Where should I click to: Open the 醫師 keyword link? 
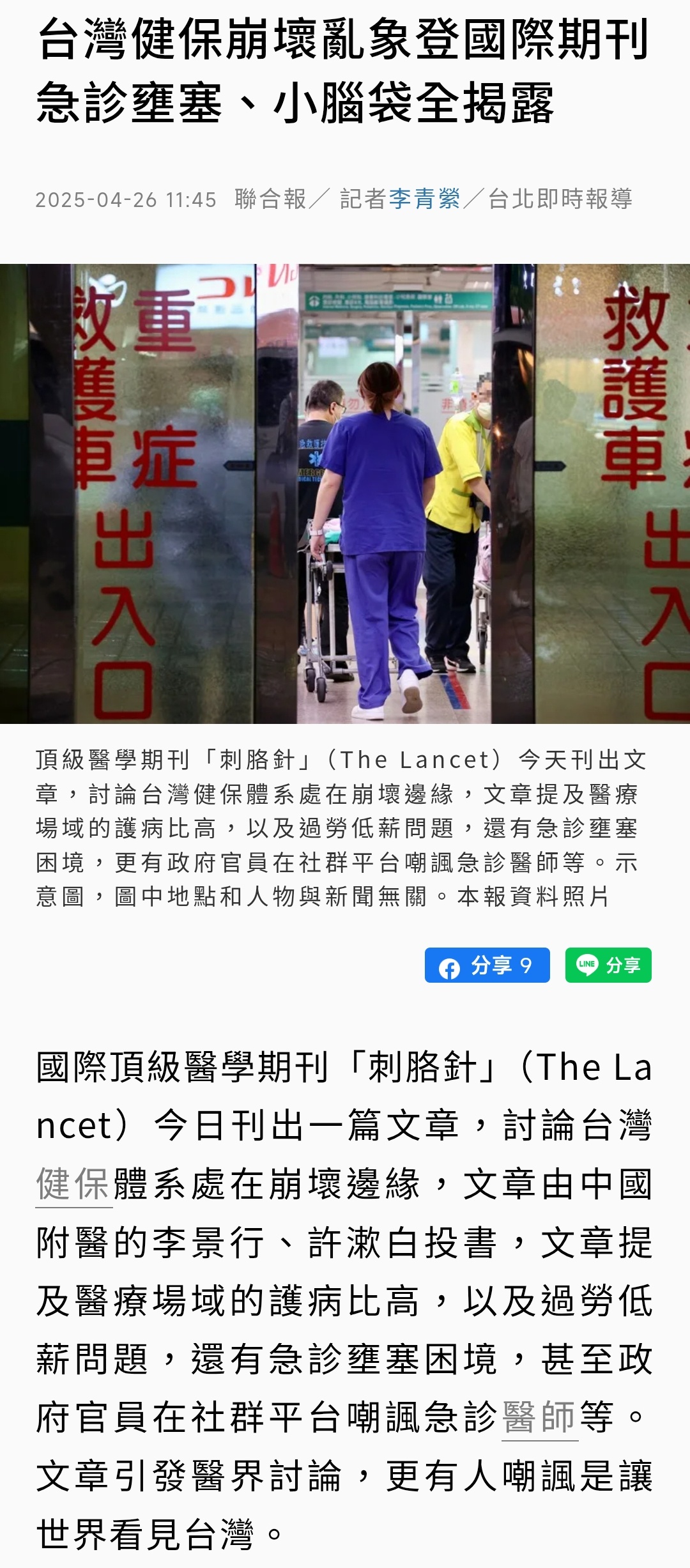[x=540, y=1417]
